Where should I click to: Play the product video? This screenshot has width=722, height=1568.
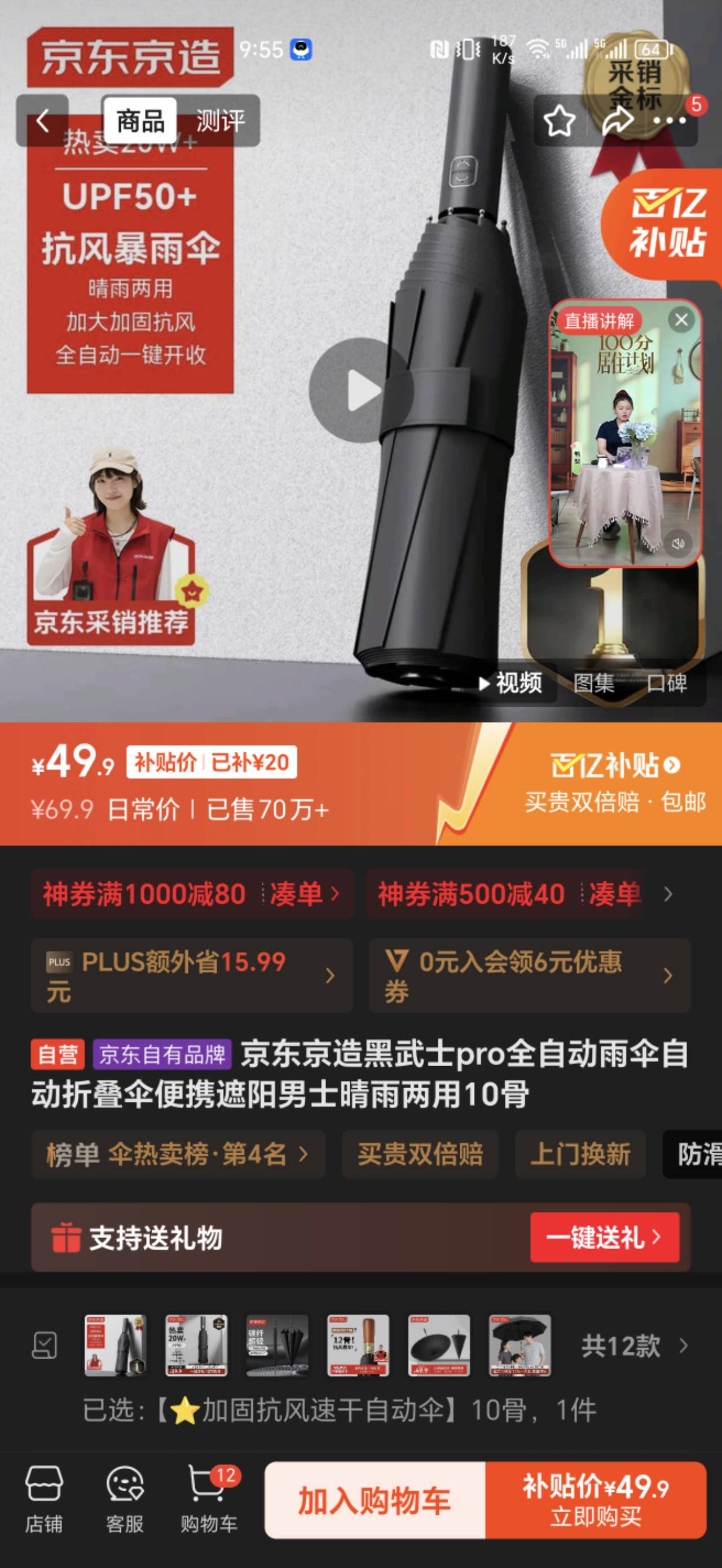click(x=362, y=390)
